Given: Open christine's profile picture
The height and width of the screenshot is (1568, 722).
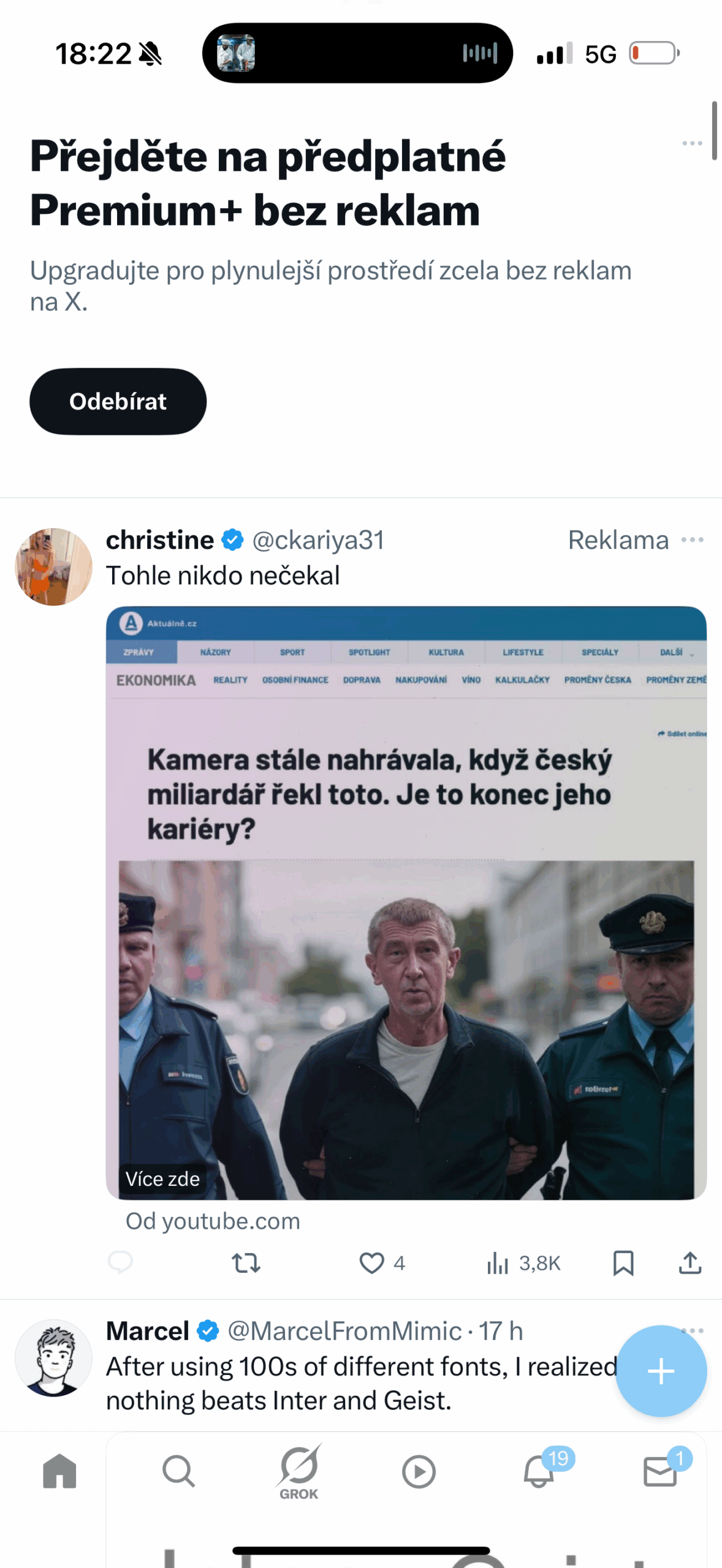Looking at the screenshot, I should pyautogui.click(x=53, y=567).
